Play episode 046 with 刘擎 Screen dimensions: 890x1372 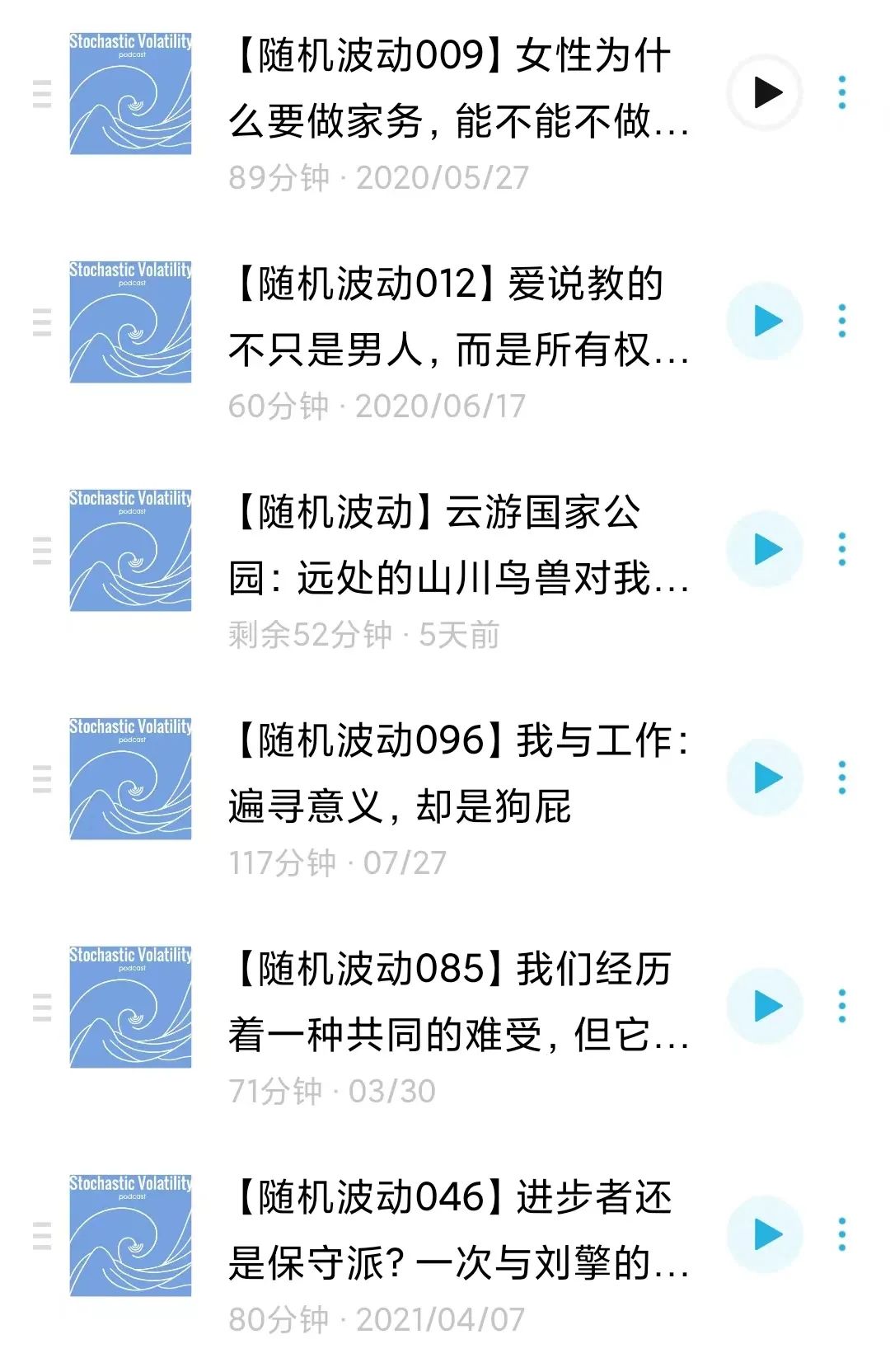(766, 1234)
